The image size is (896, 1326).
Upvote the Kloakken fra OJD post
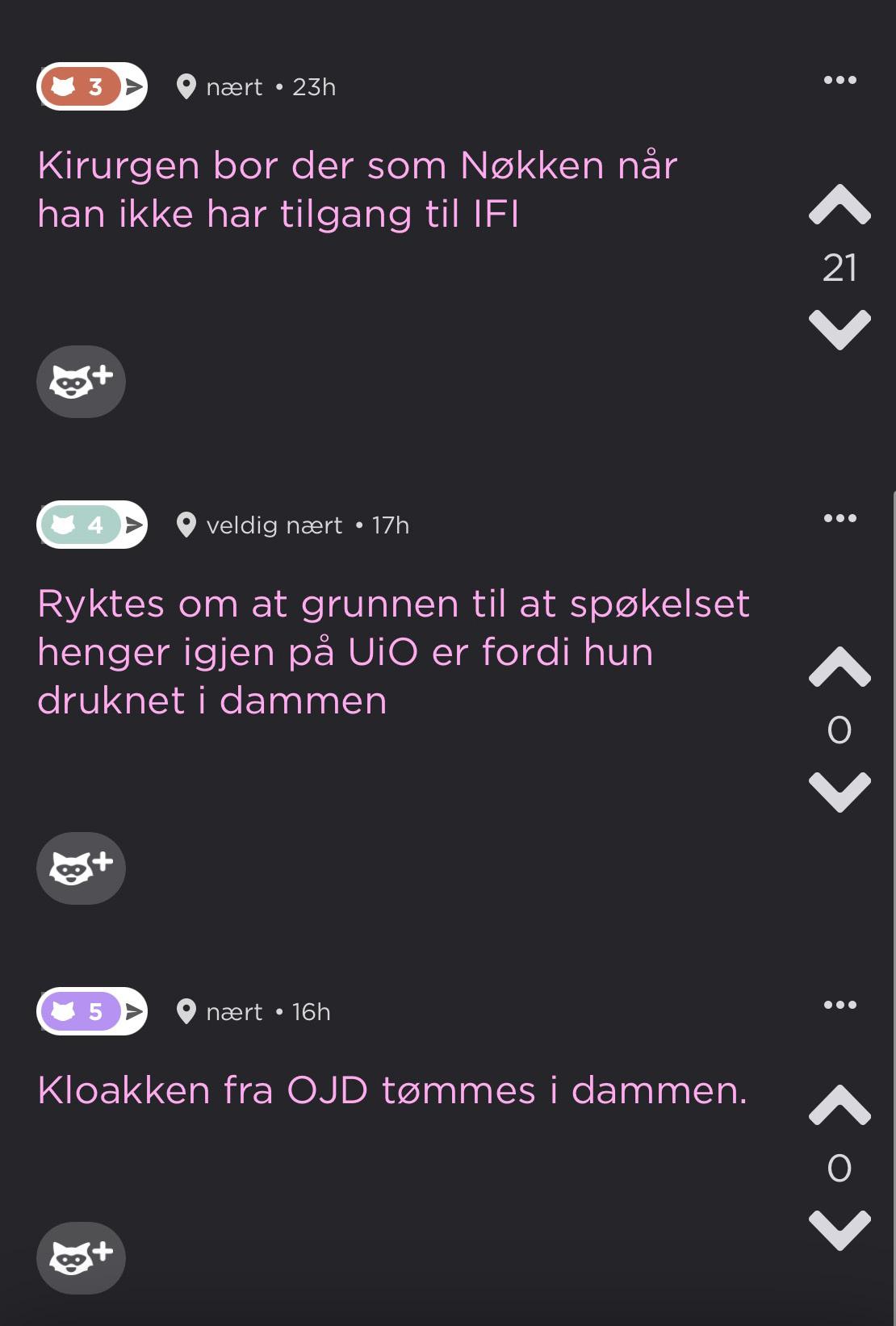(839, 1106)
